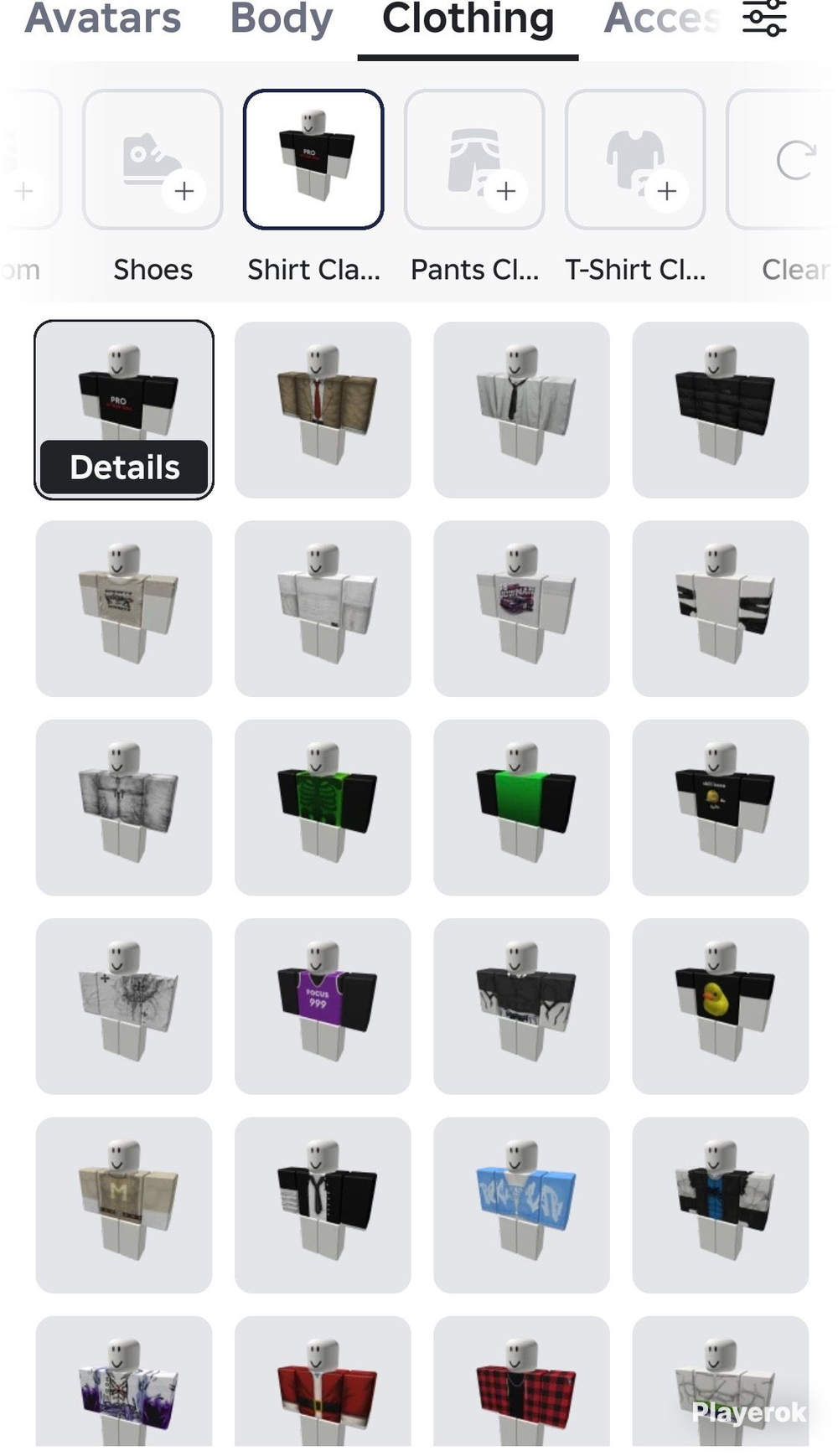The image size is (838, 1456).
Task: Select the purple FOCUS 999 jersey
Action: point(323,1006)
